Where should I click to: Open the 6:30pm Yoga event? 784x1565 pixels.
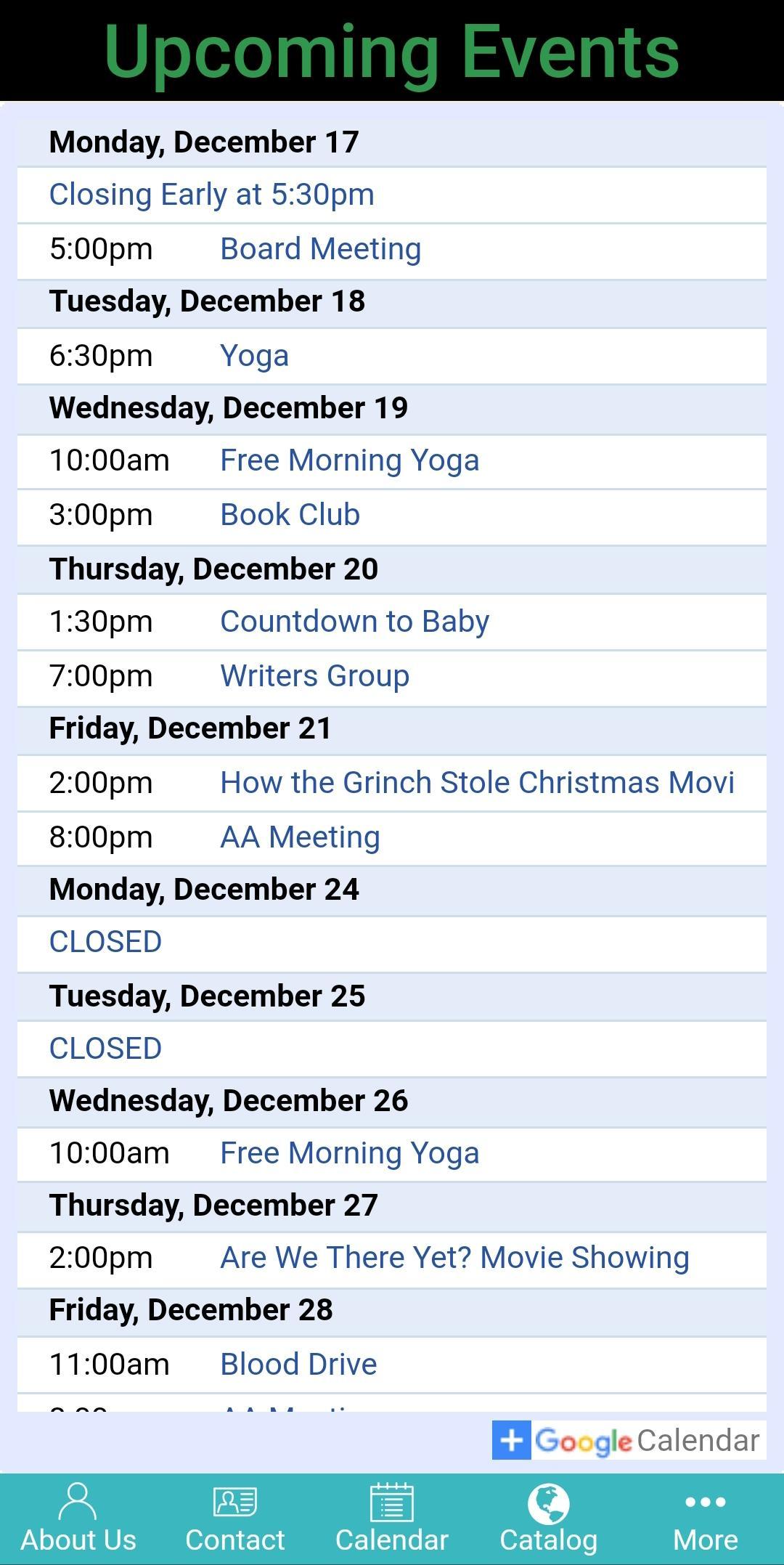click(254, 356)
